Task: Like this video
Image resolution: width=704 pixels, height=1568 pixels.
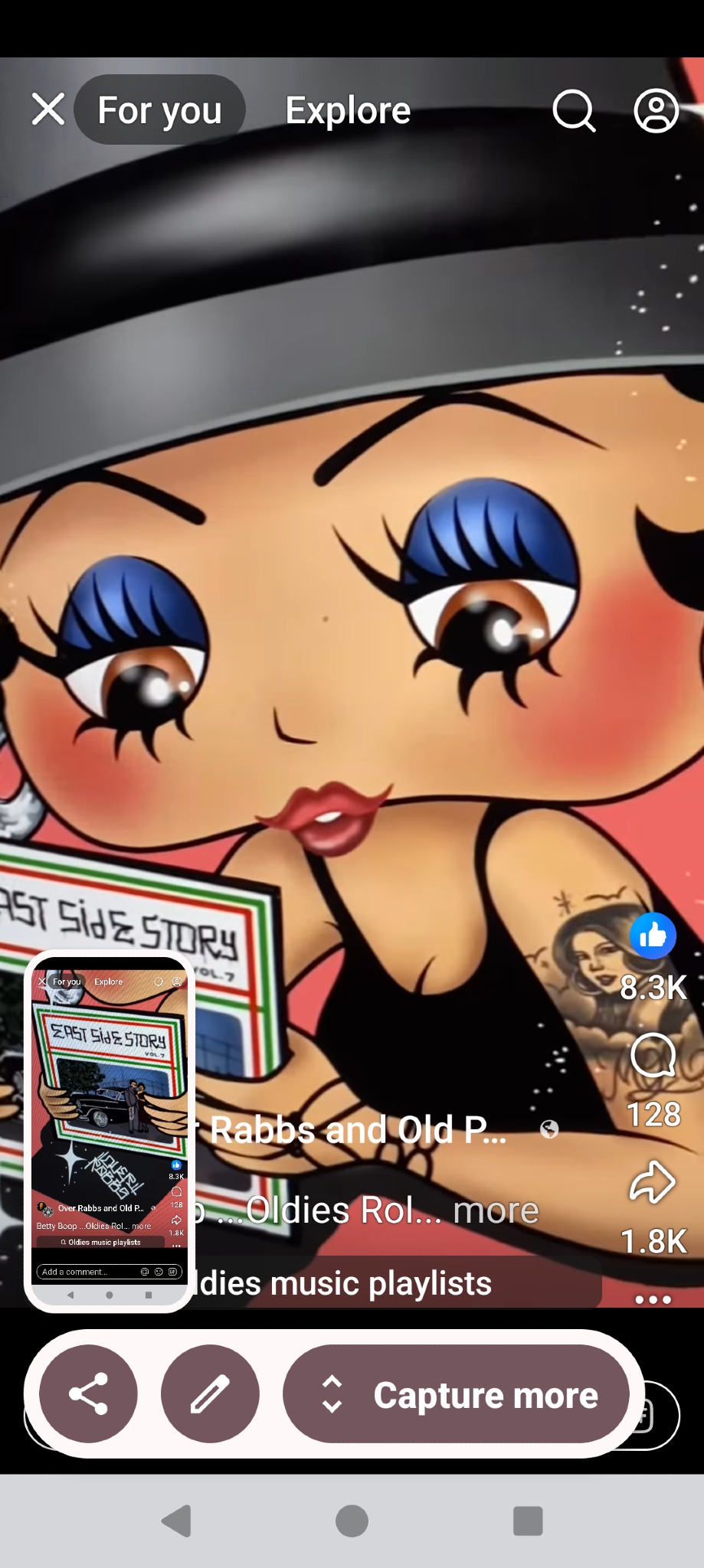Action: pyautogui.click(x=653, y=936)
